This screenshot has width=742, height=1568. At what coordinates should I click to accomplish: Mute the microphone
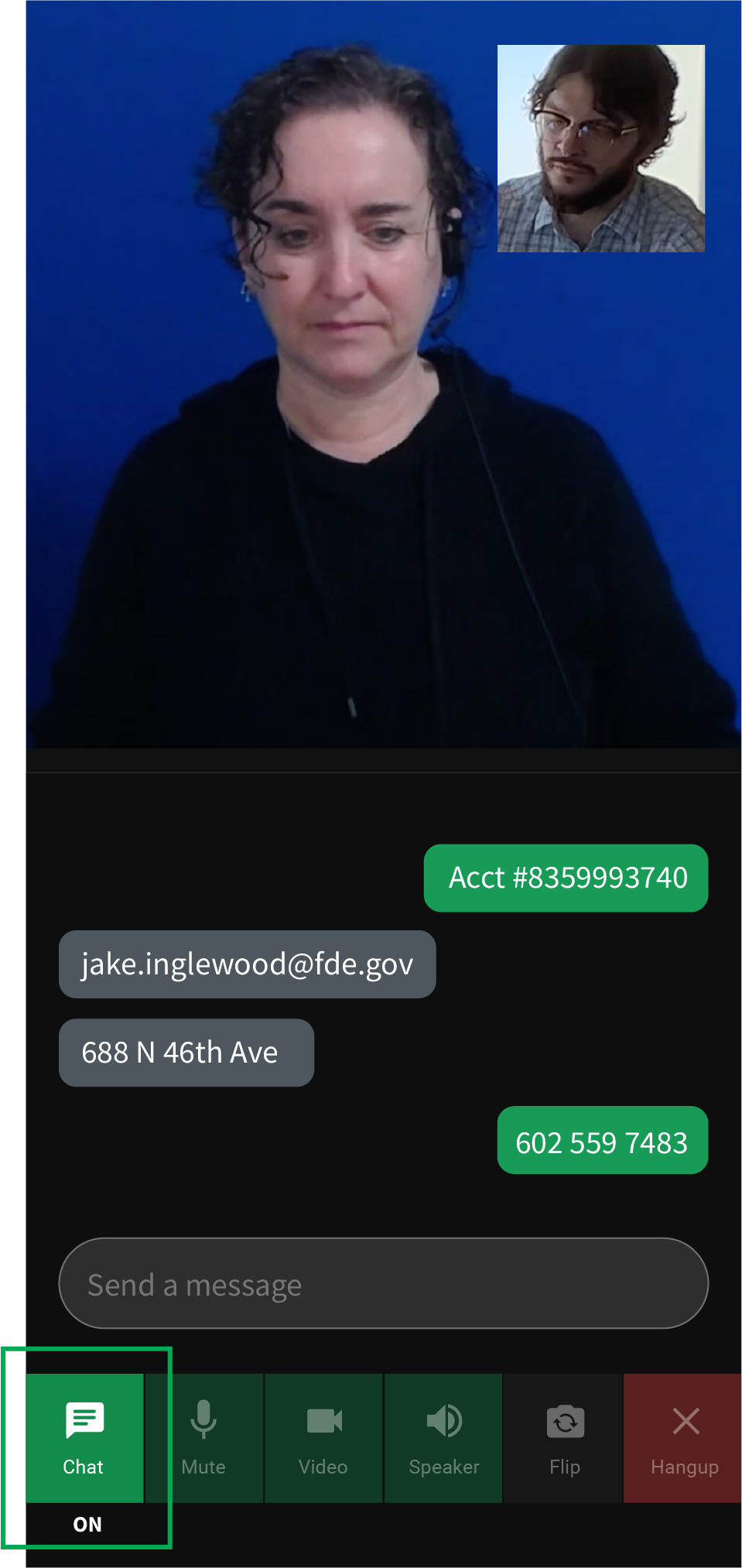click(204, 1437)
